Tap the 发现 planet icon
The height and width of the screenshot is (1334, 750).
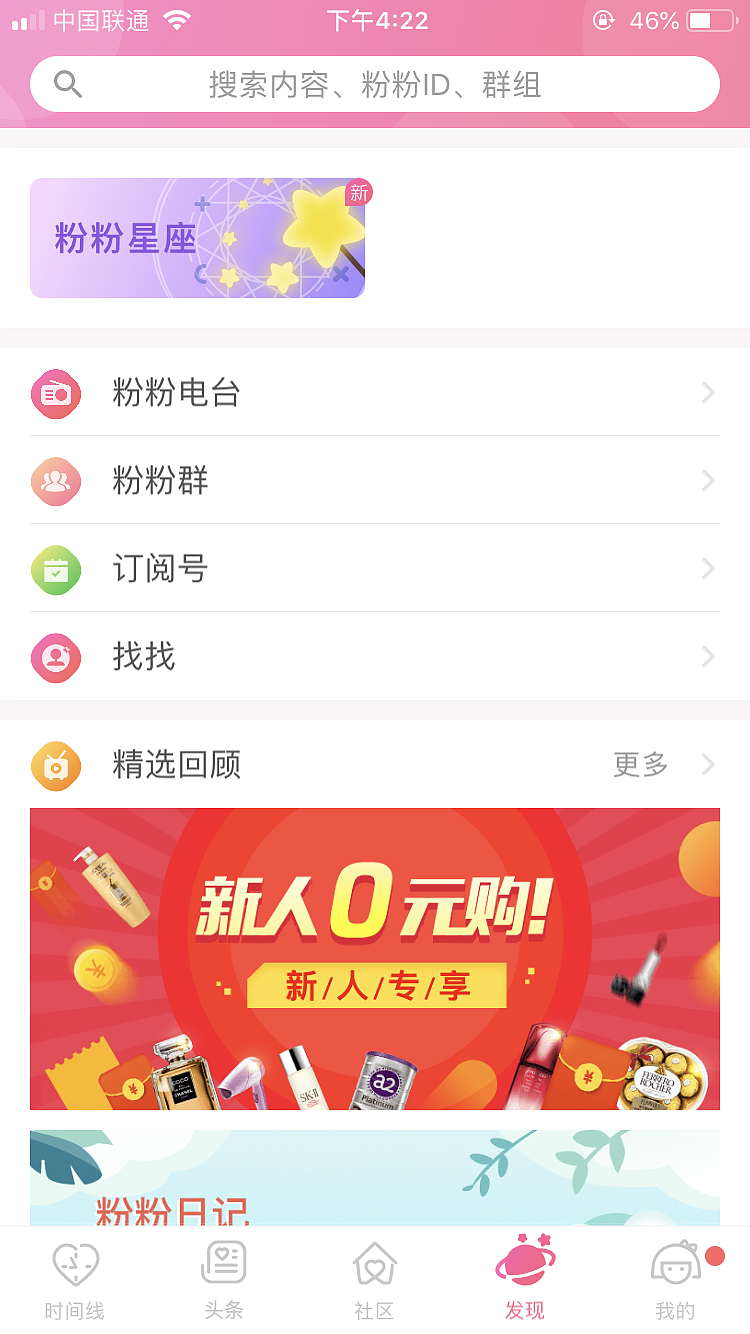[524, 1264]
